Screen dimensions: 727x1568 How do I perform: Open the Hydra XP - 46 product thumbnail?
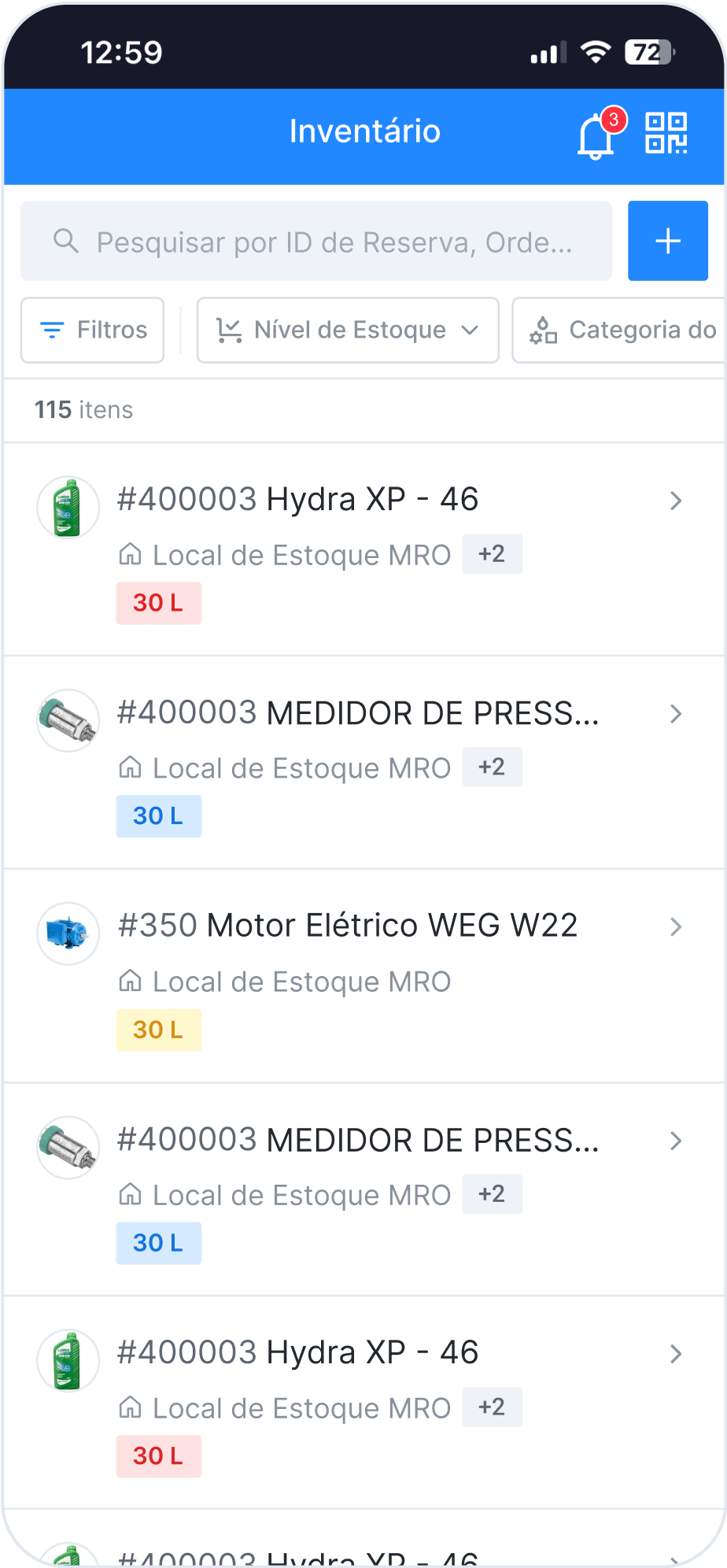coord(68,507)
